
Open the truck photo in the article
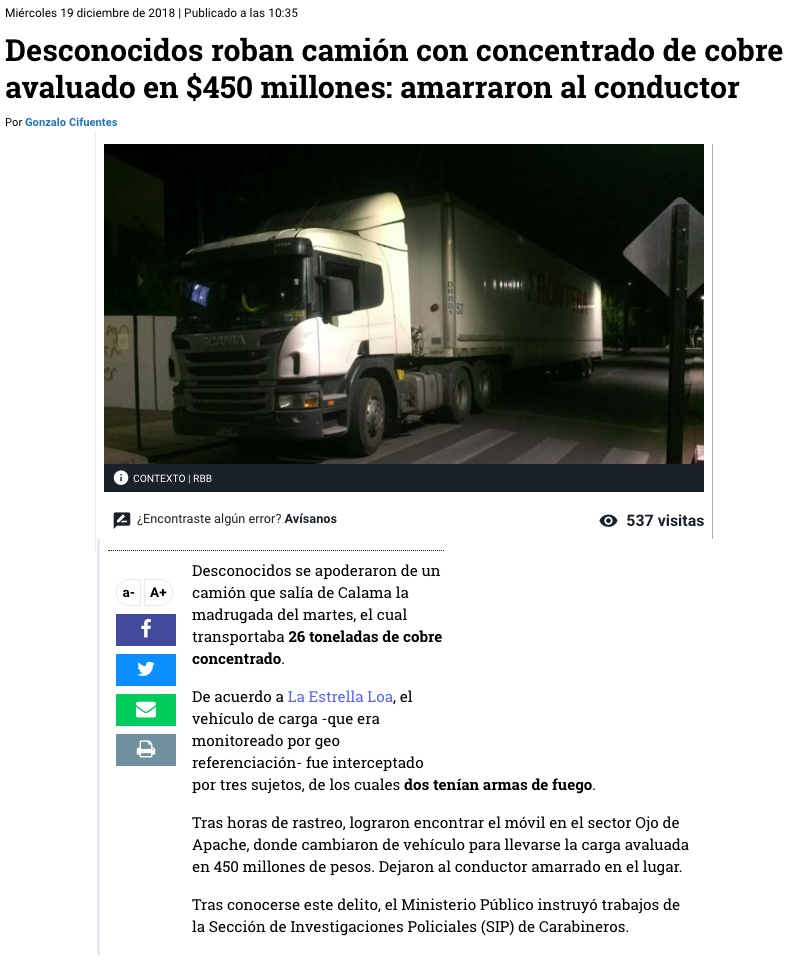pos(403,303)
